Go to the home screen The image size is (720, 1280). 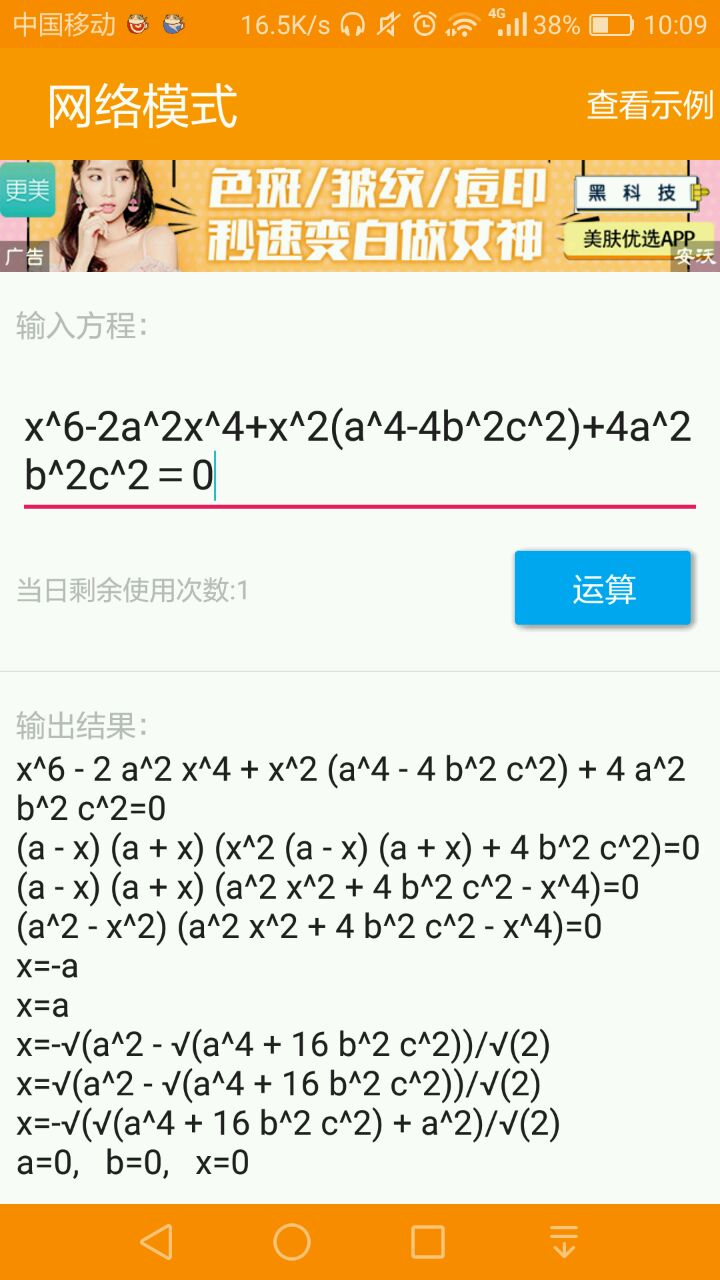[292, 1242]
